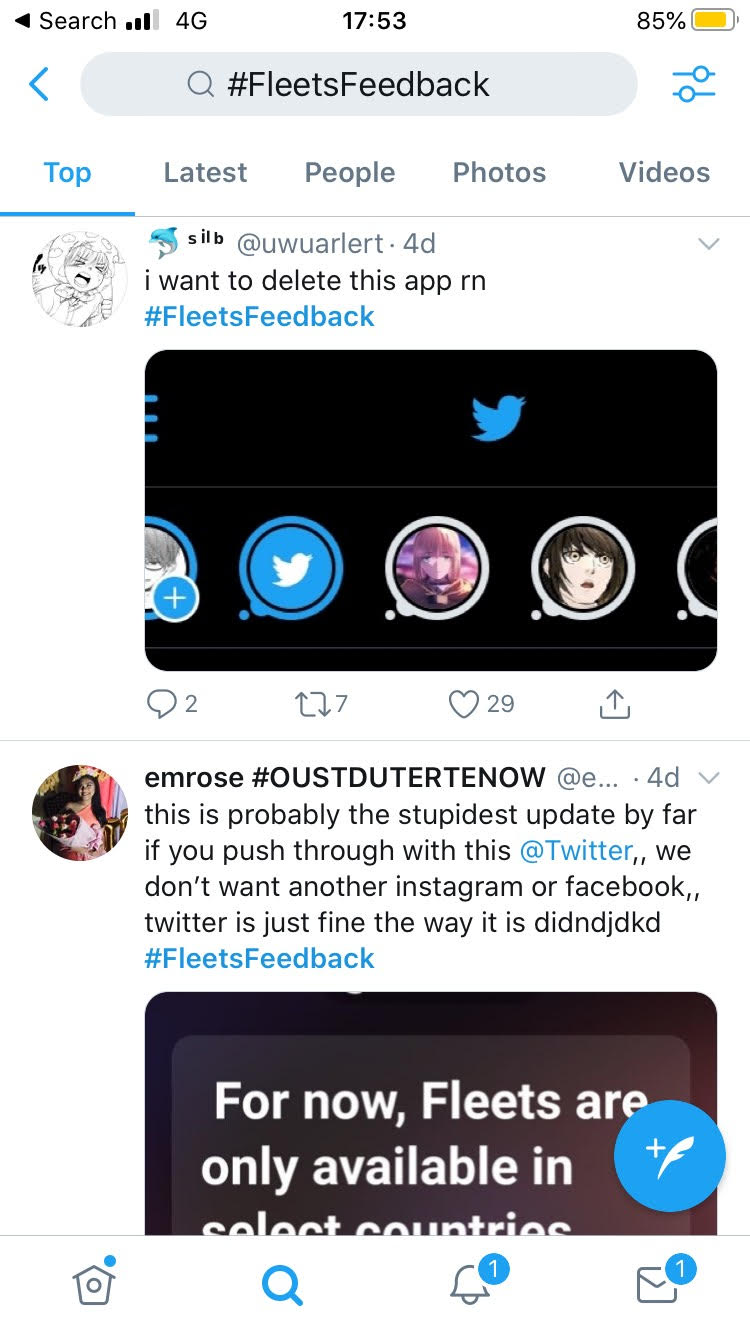This screenshot has height=1334, width=750.
Task: Switch to the Latest tab
Action: [x=205, y=172]
